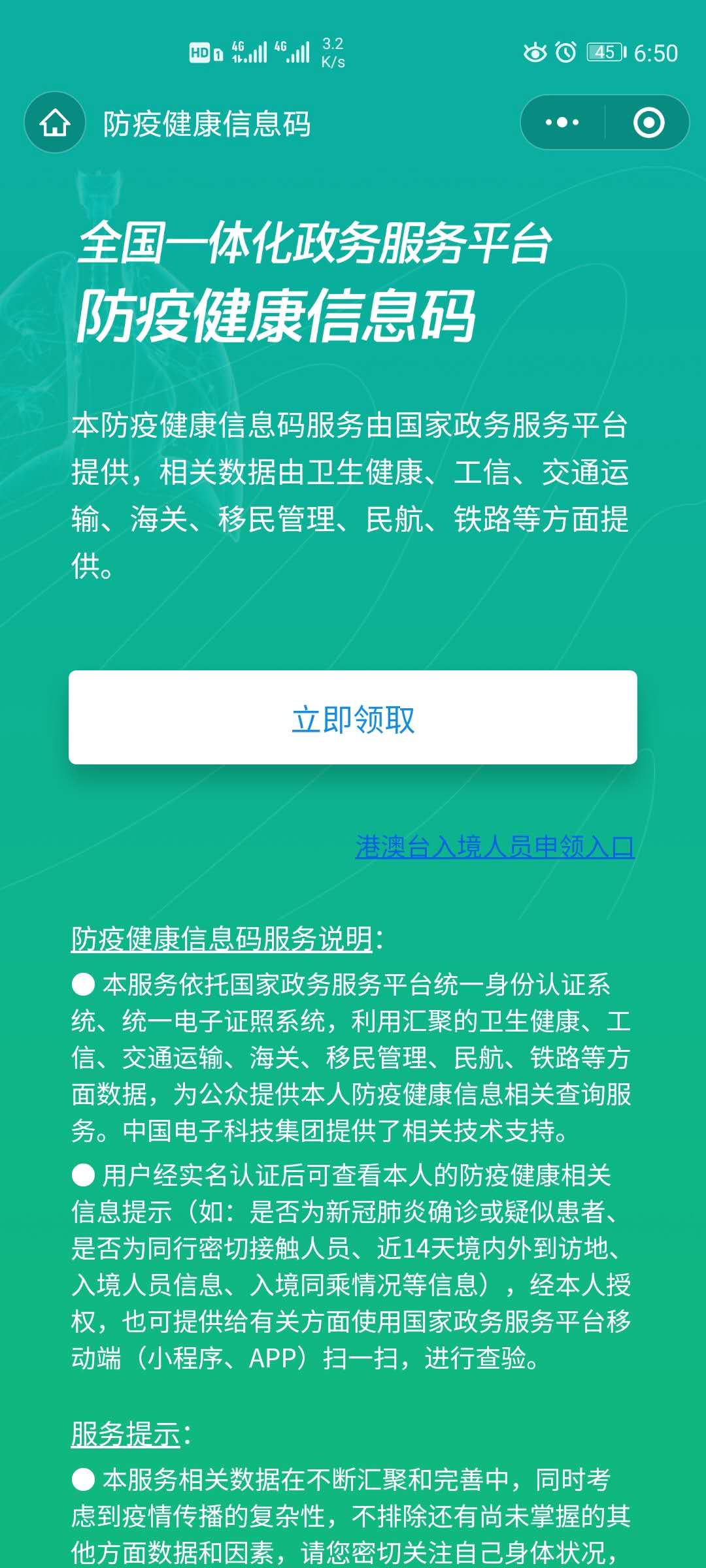Image resolution: width=706 pixels, height=1568 pixels.
Task: Open the three-dot more options menu
Action: pyautogui.click(x=562, y=122)
